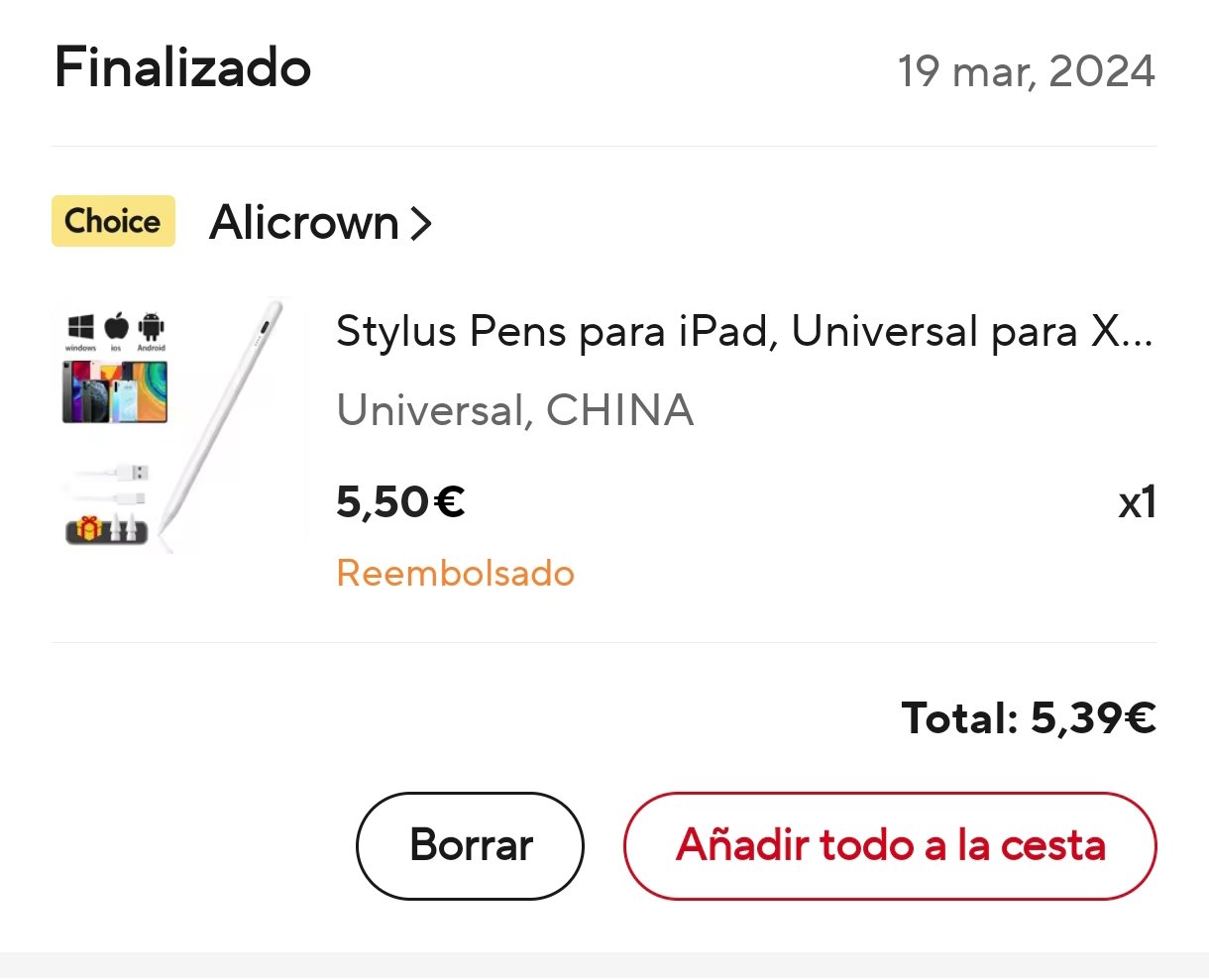Open the Alicrown store page

[x=319, y=222]
